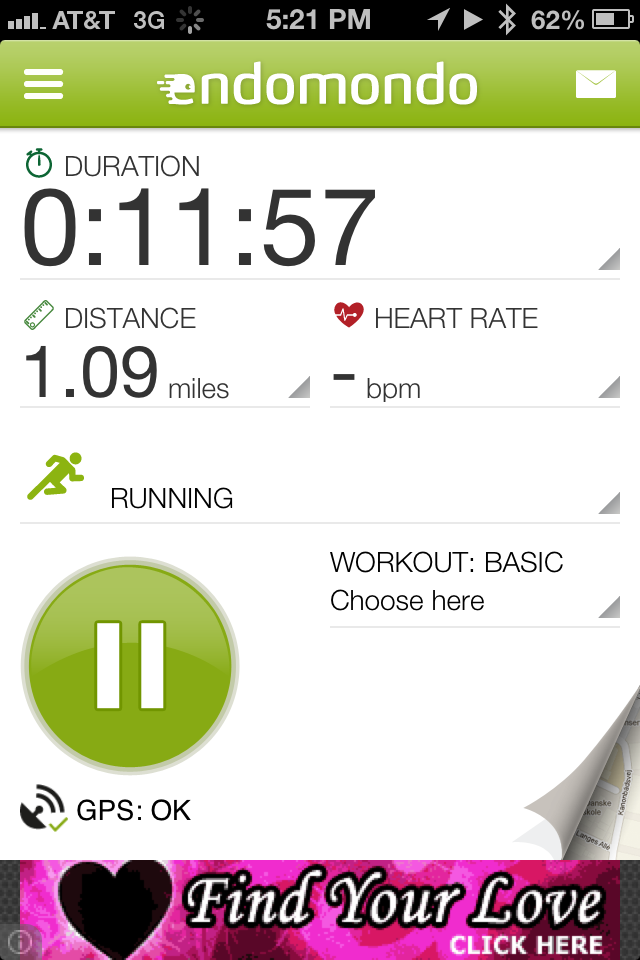This screenshot has height=960, width=640.
Task: Open the inbox envelope icon
Action: 596,84
